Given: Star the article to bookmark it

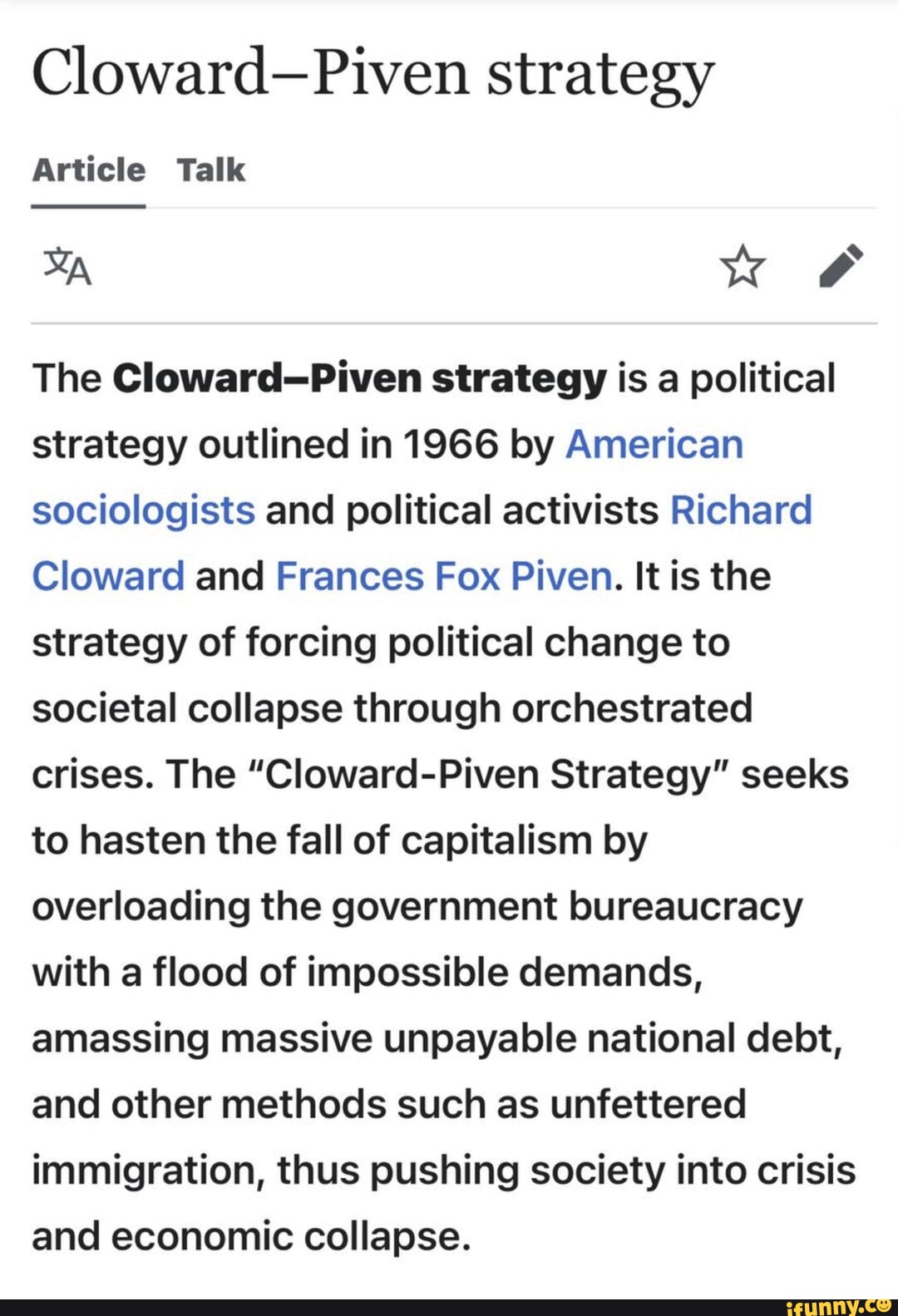Looking at the screenshot, I should [743, 264].
